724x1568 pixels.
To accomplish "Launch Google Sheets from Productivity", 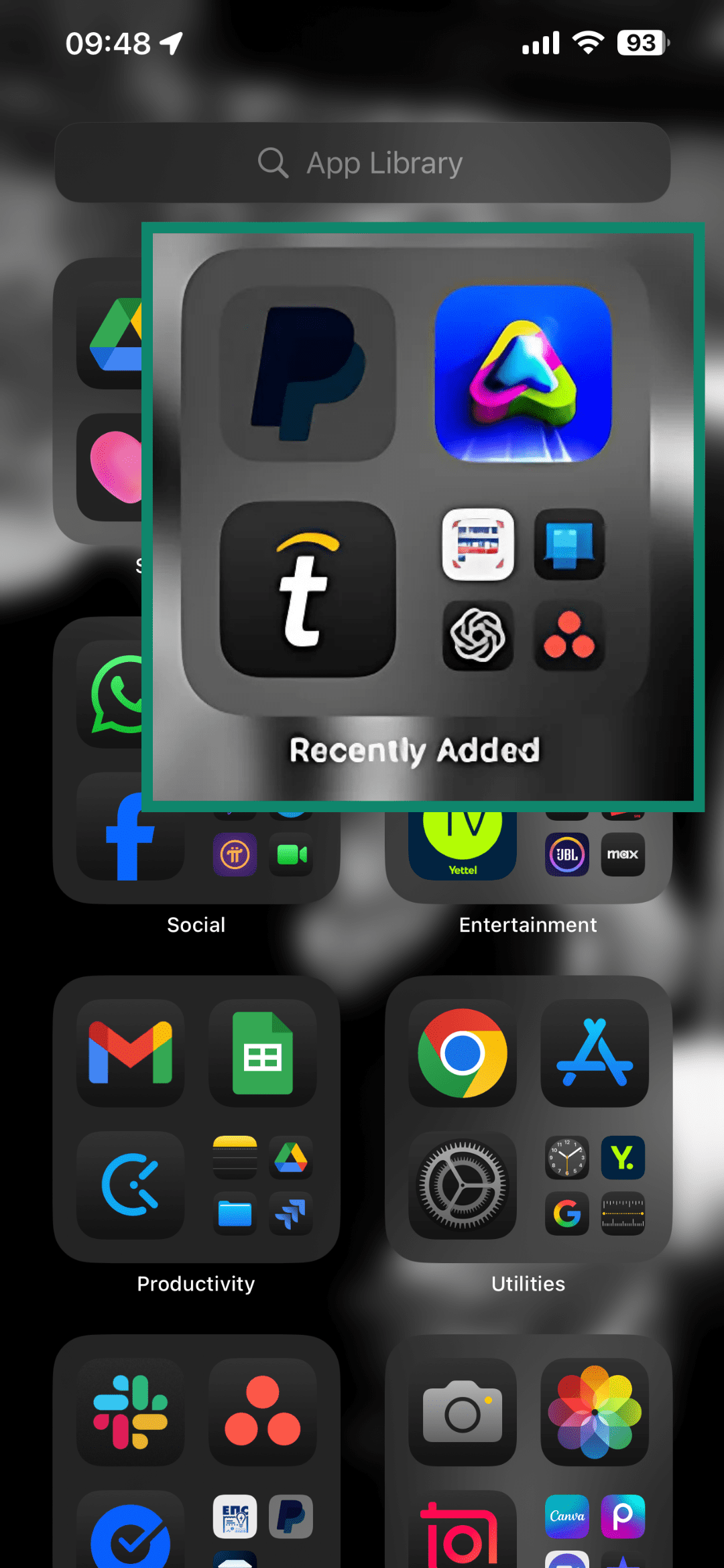I will click(x=262, y=1052).
